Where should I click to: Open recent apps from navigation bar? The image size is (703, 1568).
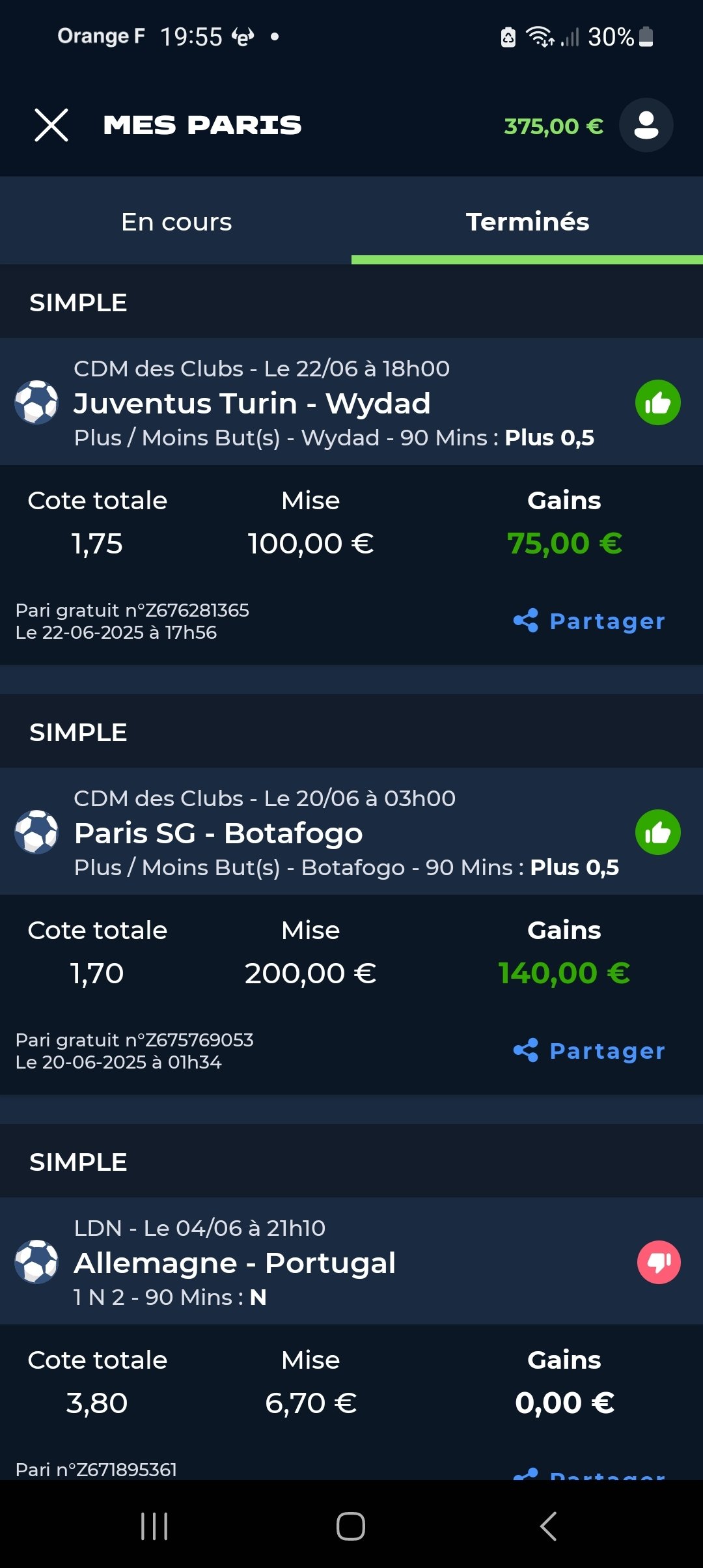(x=155, y=1526)
